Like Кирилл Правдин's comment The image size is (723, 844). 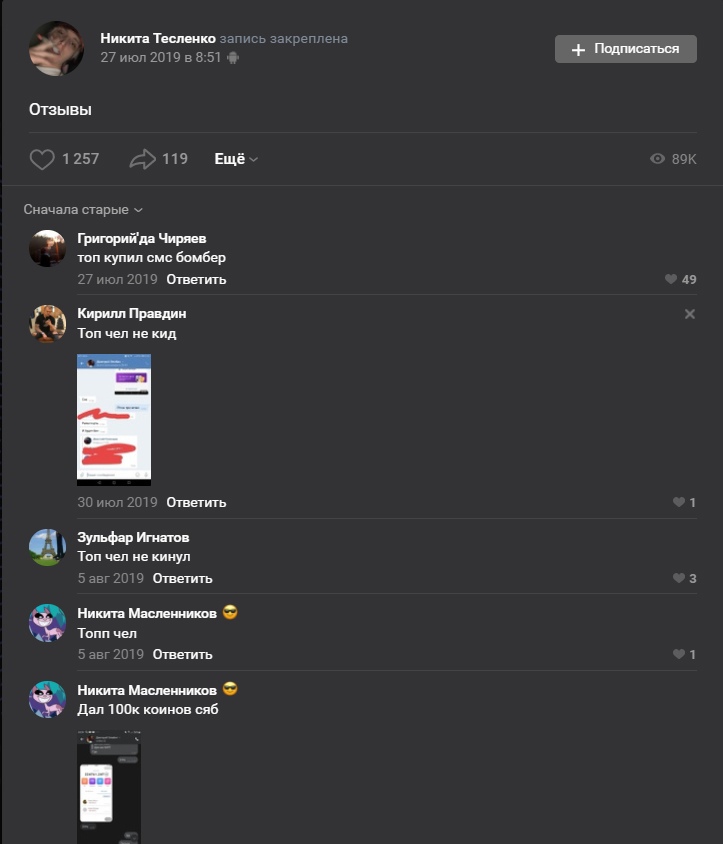pyautogui.click(x=679, y=502)
